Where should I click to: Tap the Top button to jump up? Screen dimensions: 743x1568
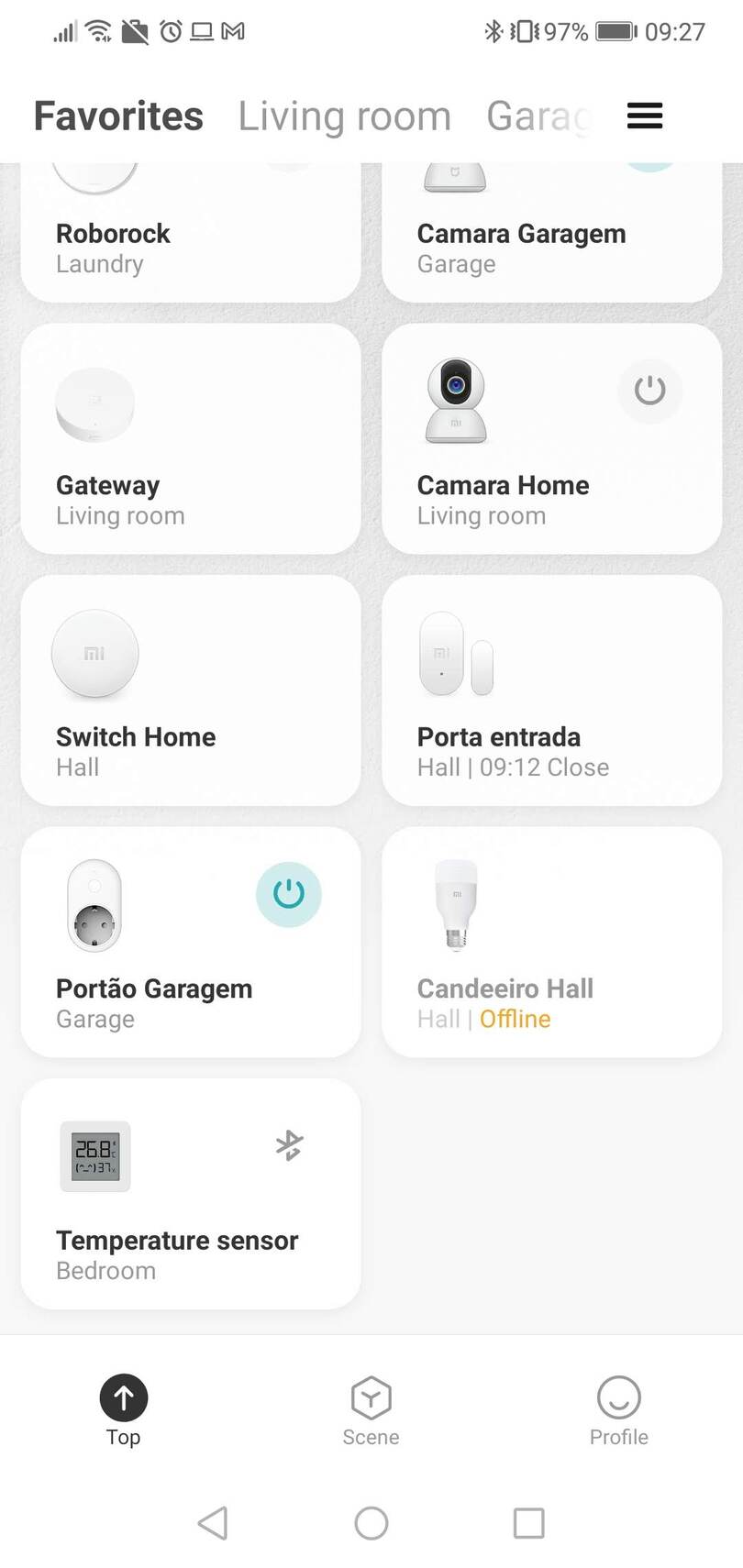pyautogui.click(x=124, y=1409)
